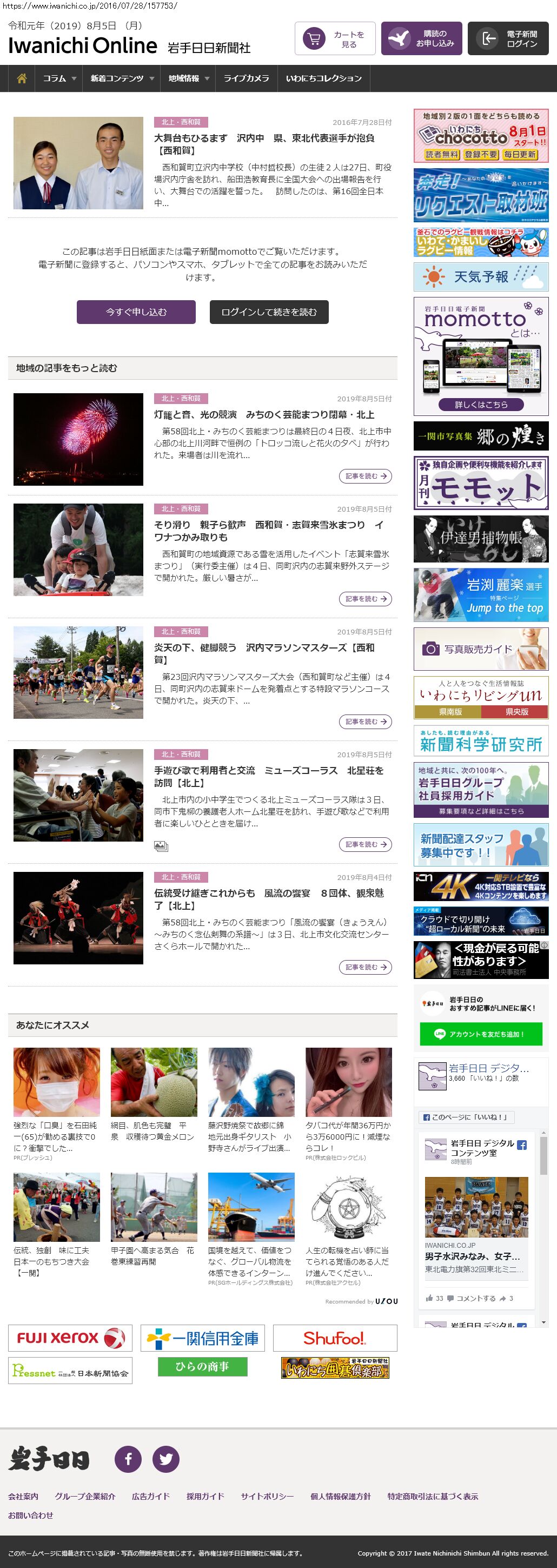The height and width of the screenshot is (1568, 557).
Task: Tap the 今すぐ申し込む button
Action: (136, 312)
